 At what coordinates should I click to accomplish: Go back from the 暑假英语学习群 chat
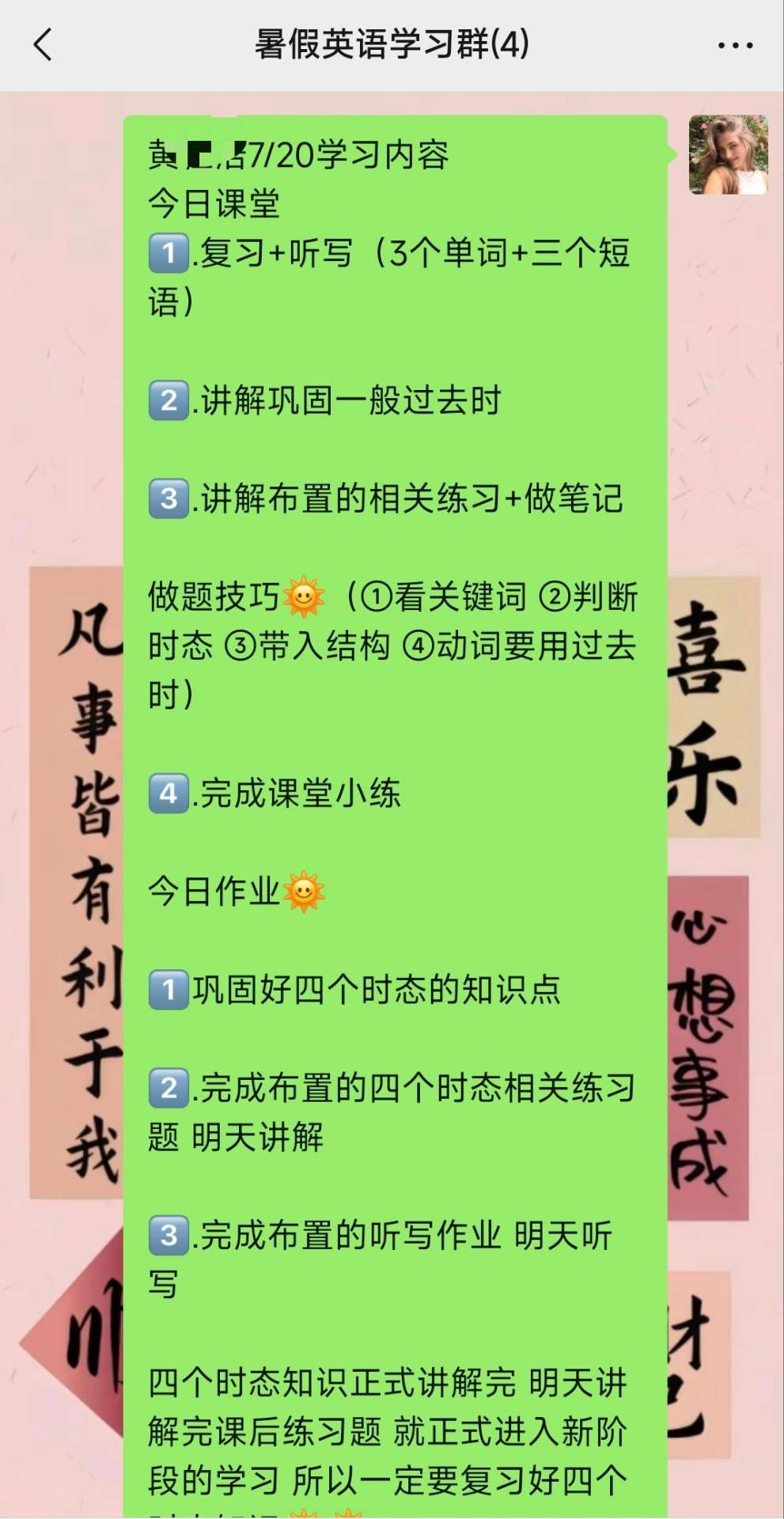[44, 44]
